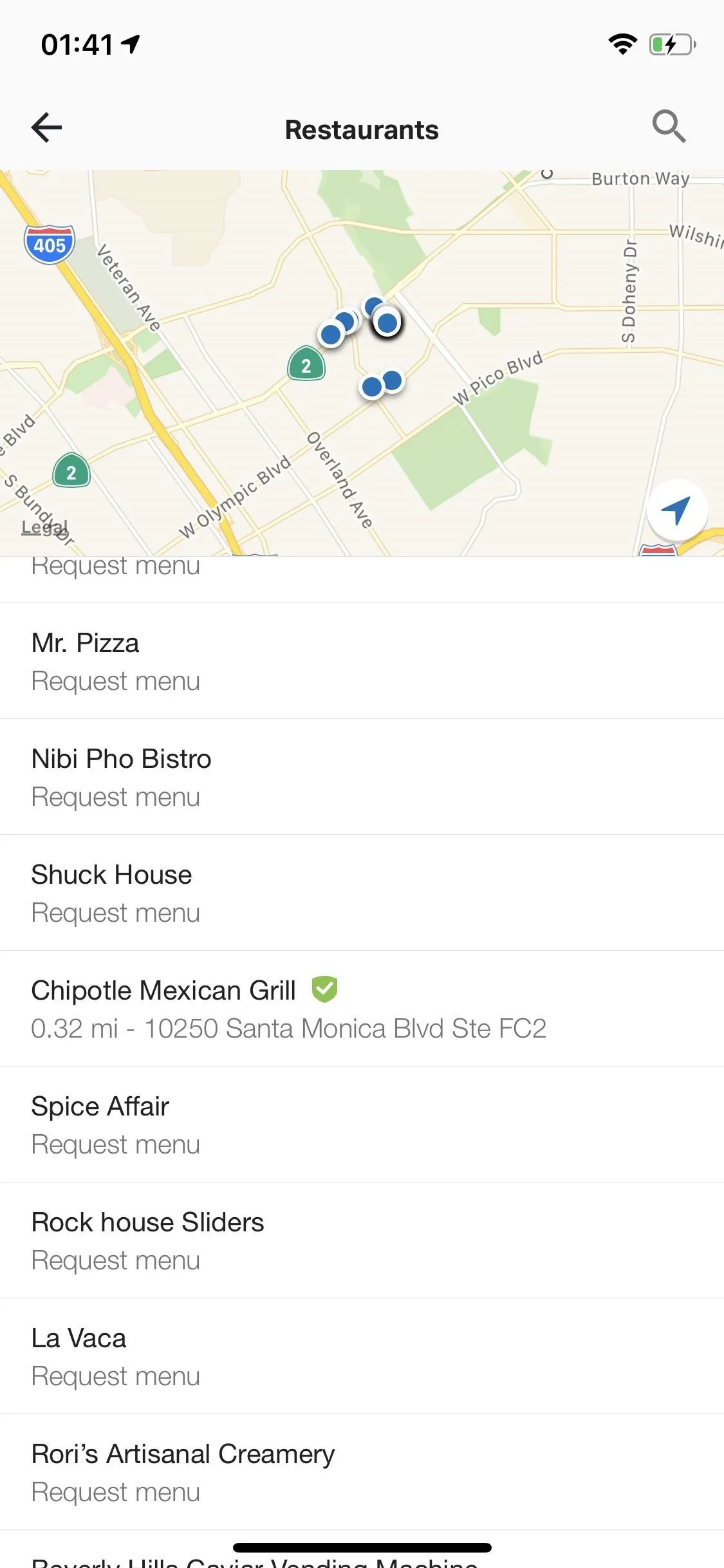The height and width of the screenshot is (1568, 724).
Task: Select Nibi Pho Bistro
Action: click(362, 777)
